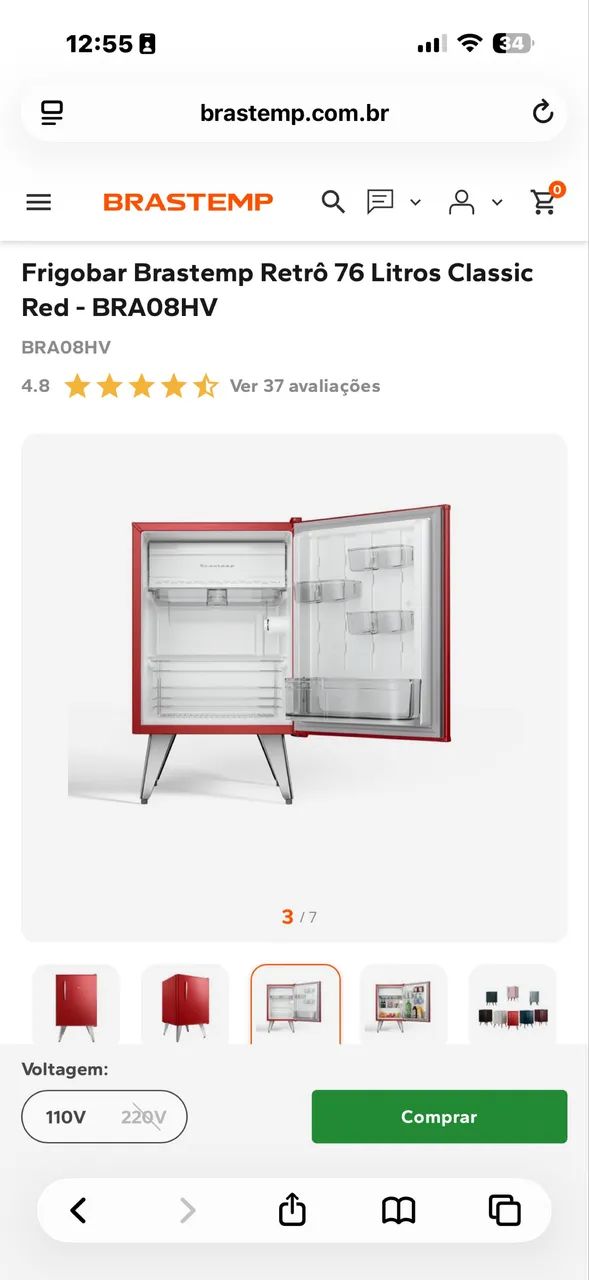Show the second angled fridge thumbnail
Screen dimensions: 589x1280
tap(185, 1005)
